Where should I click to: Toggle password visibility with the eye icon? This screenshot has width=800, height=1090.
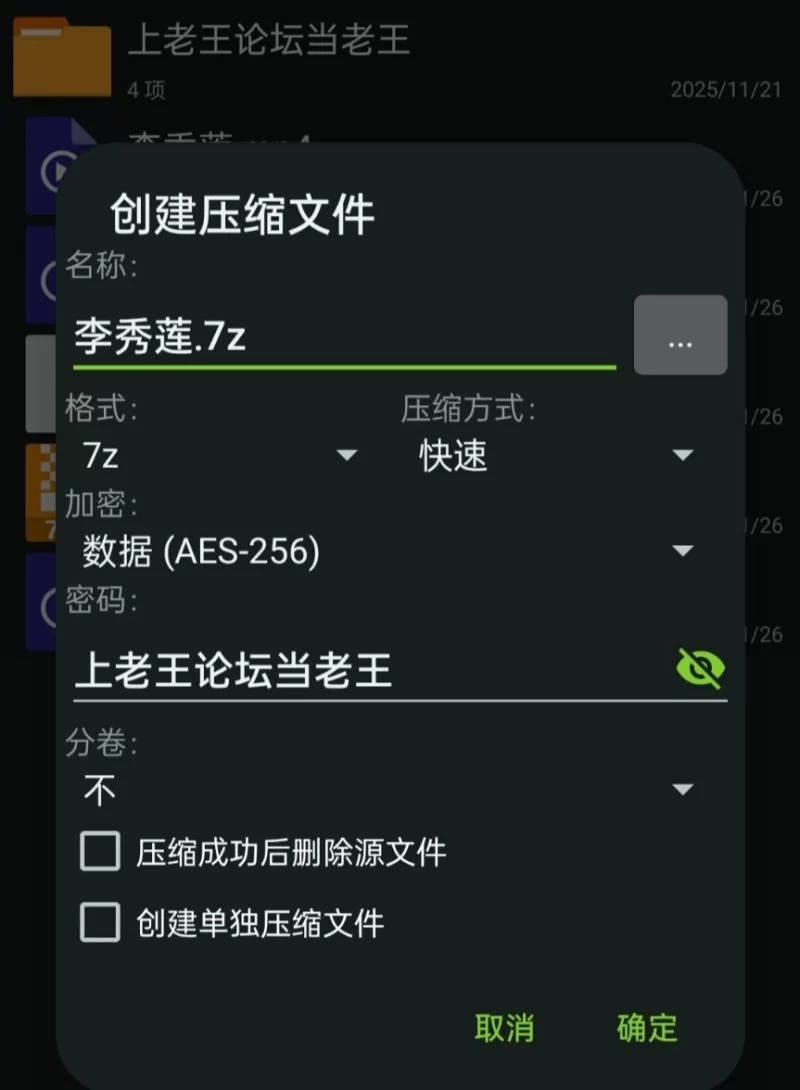point(700,669)
